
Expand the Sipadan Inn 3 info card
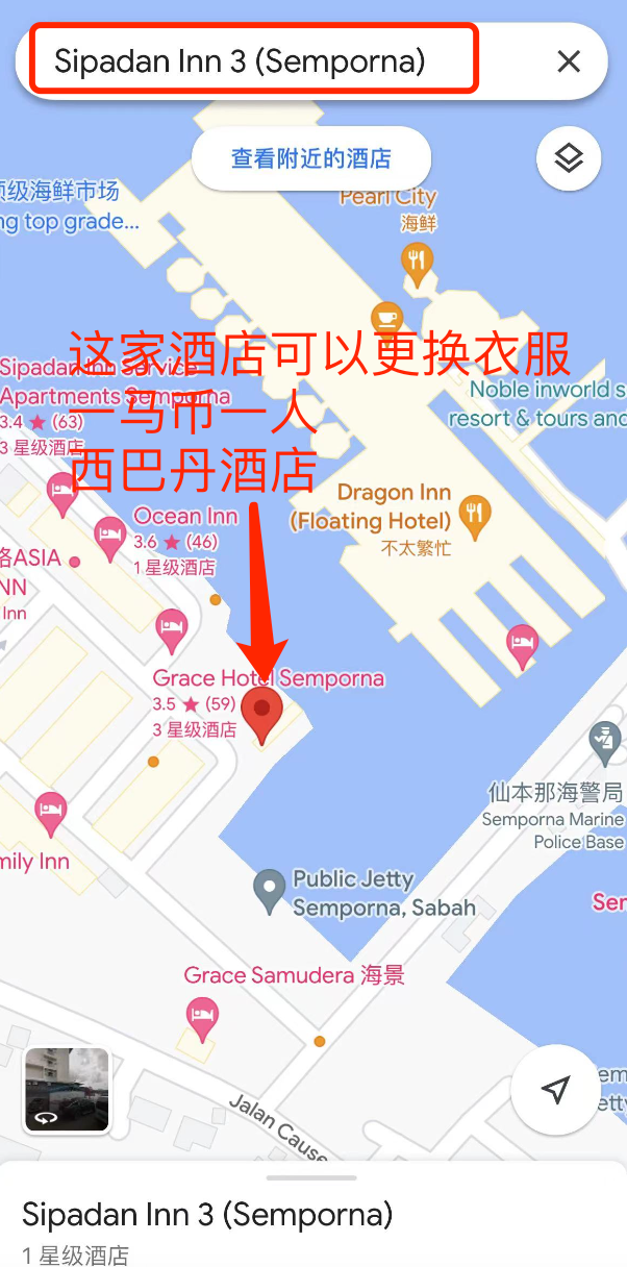point(313,1215)
